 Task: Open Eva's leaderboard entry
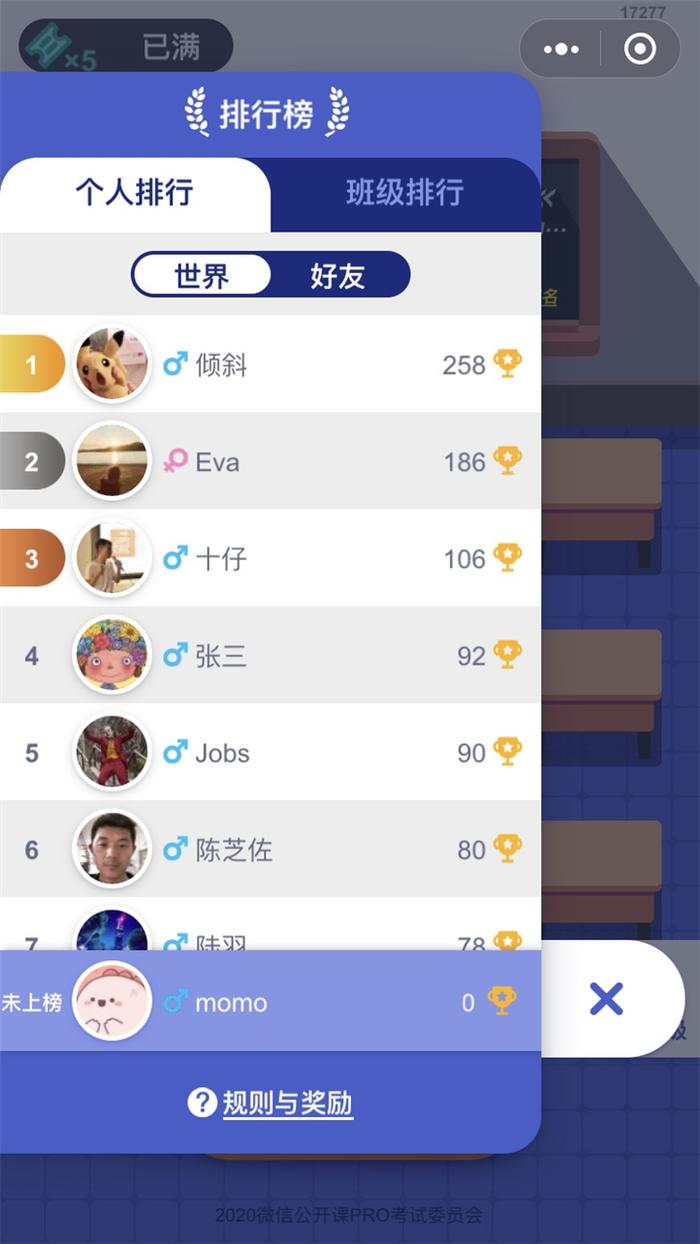click(270, 461)
